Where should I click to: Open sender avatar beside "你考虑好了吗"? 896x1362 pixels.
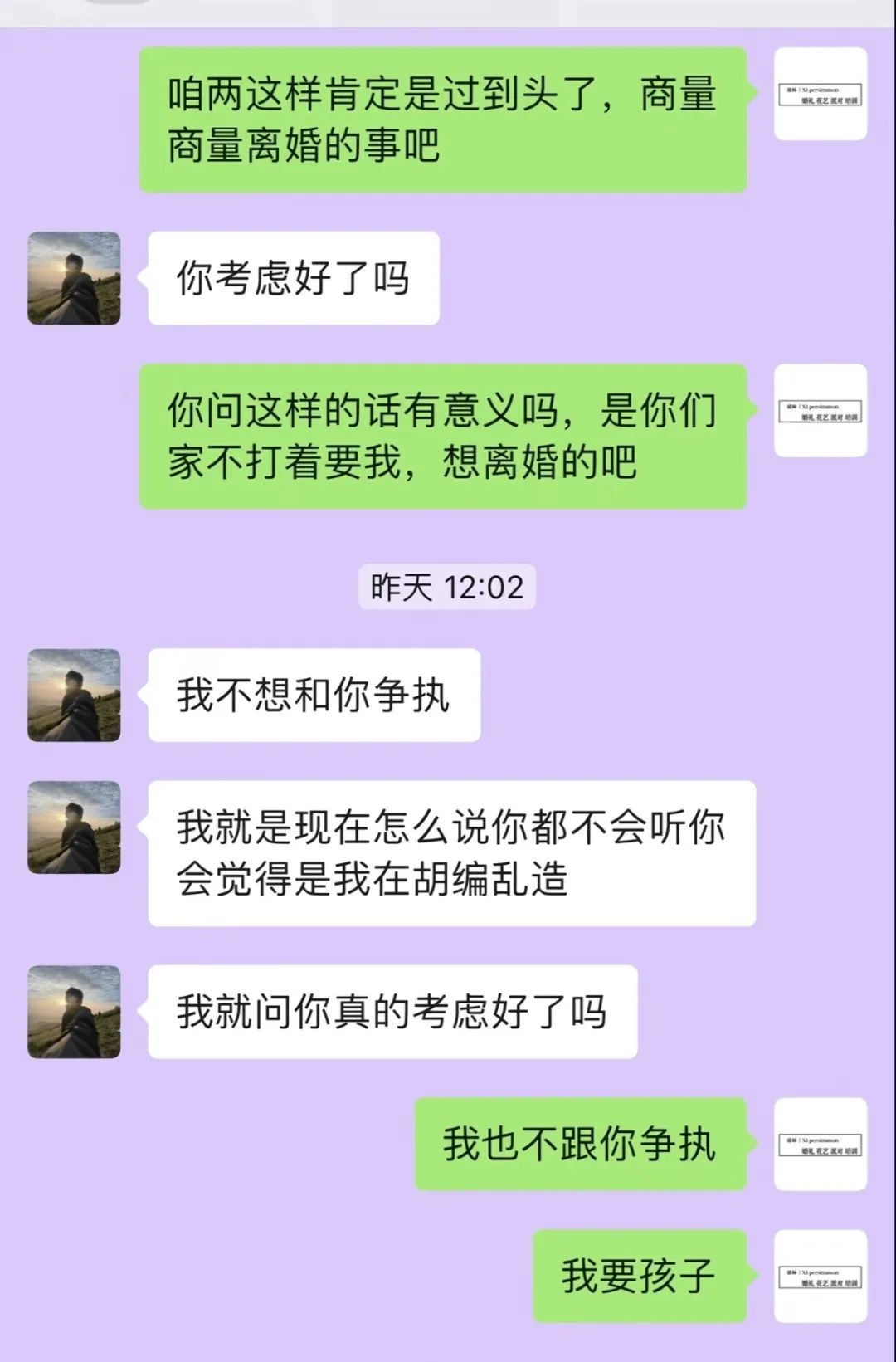coord(74,278)
